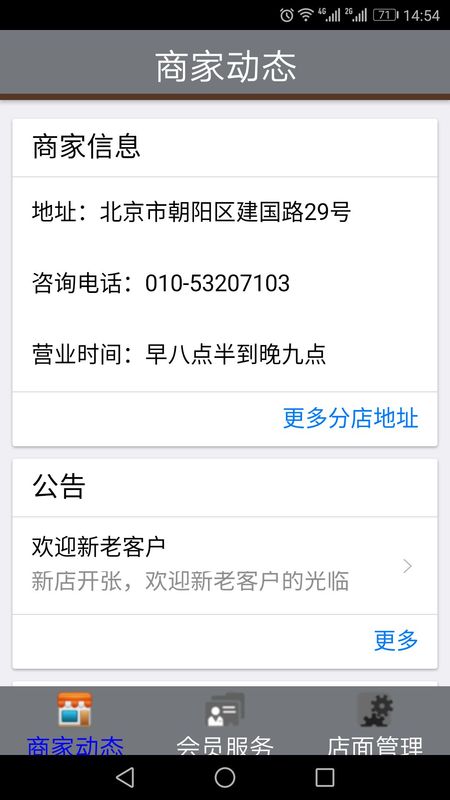Screen dimensions: 450x800
Task: Select the 商家动态 tab
Action: click(x=75, y=721)
